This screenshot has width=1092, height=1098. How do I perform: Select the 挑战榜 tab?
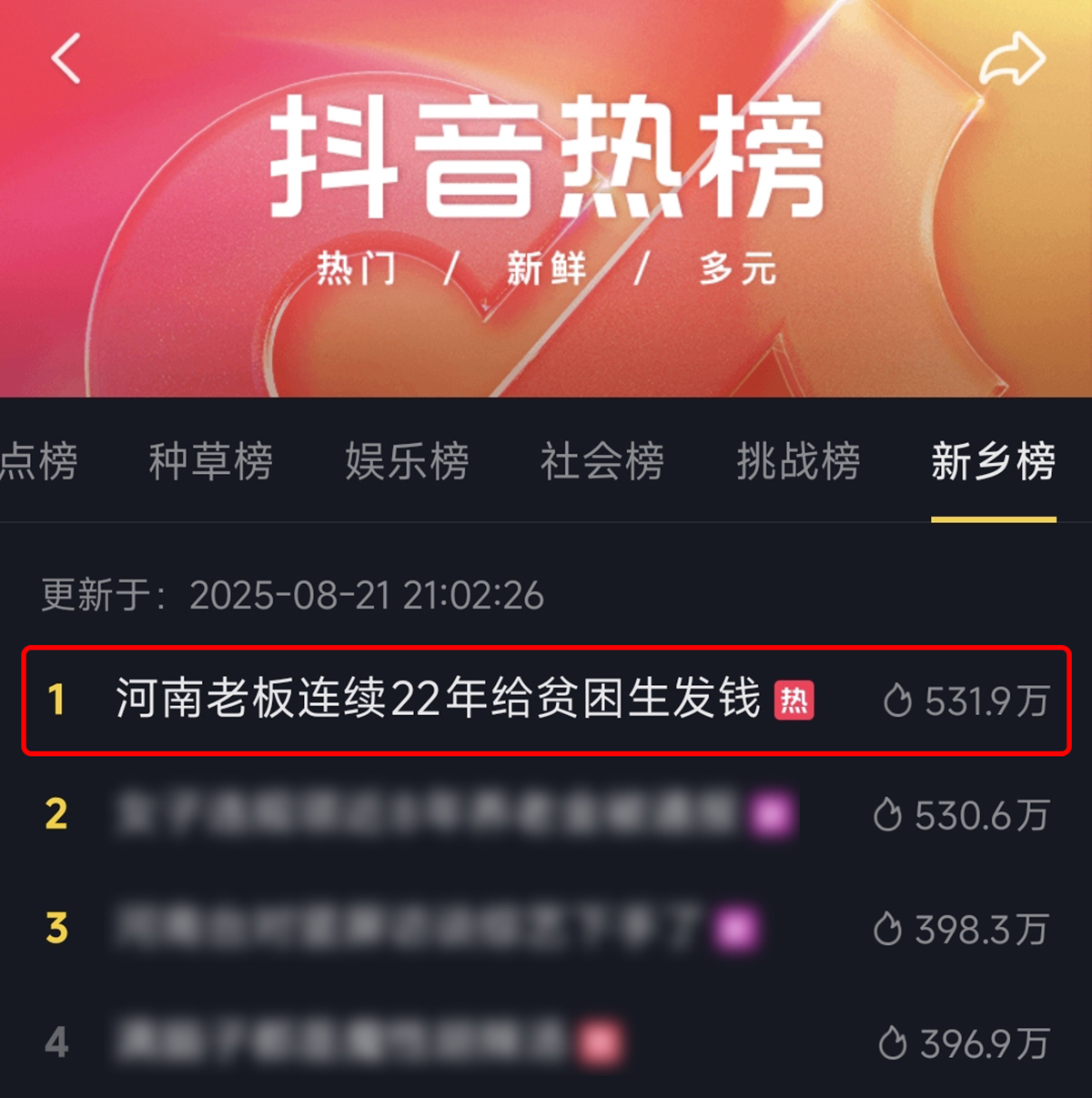click(798, 461)
